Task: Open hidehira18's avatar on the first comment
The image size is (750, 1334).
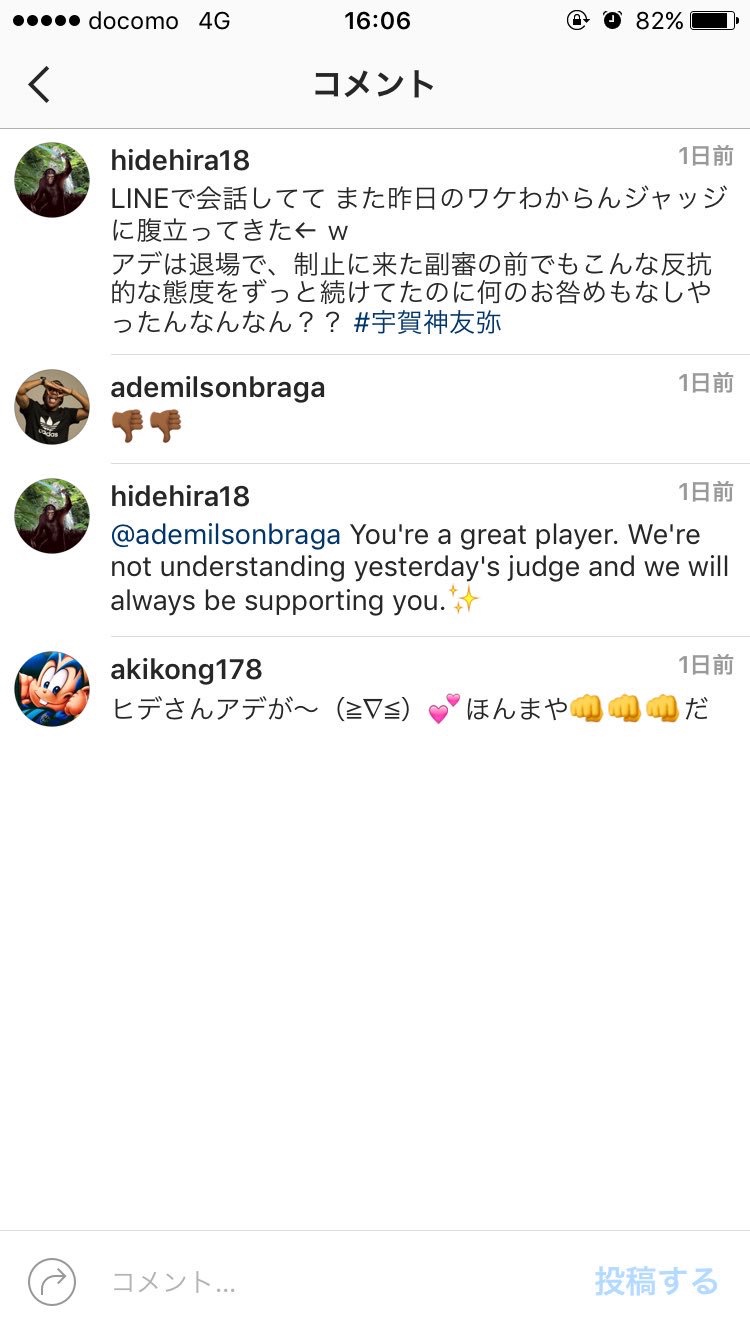Action: tap(52, 180)
